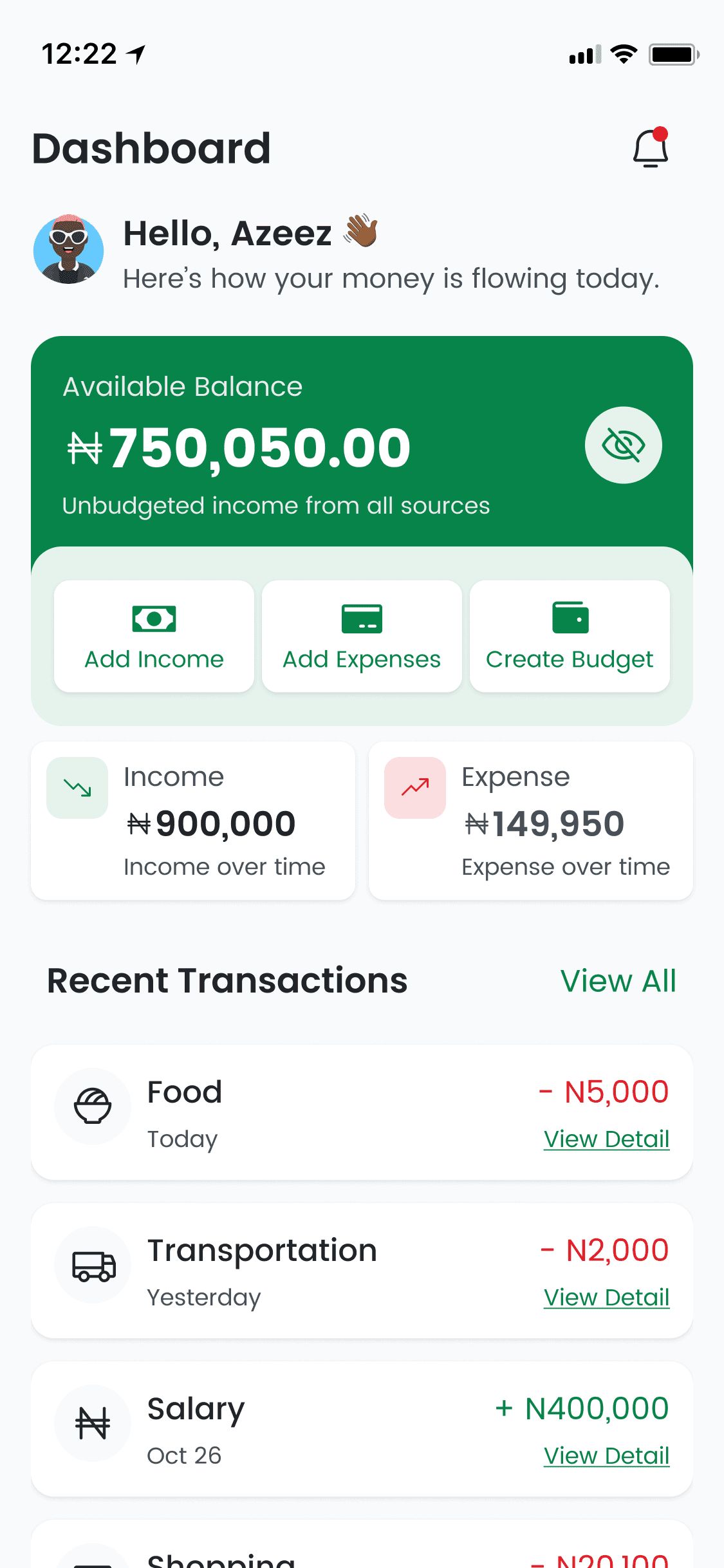Viewport: 724px width, 1568px height.
Task: Open the notifications bell
Action: (x=651, y=147)
